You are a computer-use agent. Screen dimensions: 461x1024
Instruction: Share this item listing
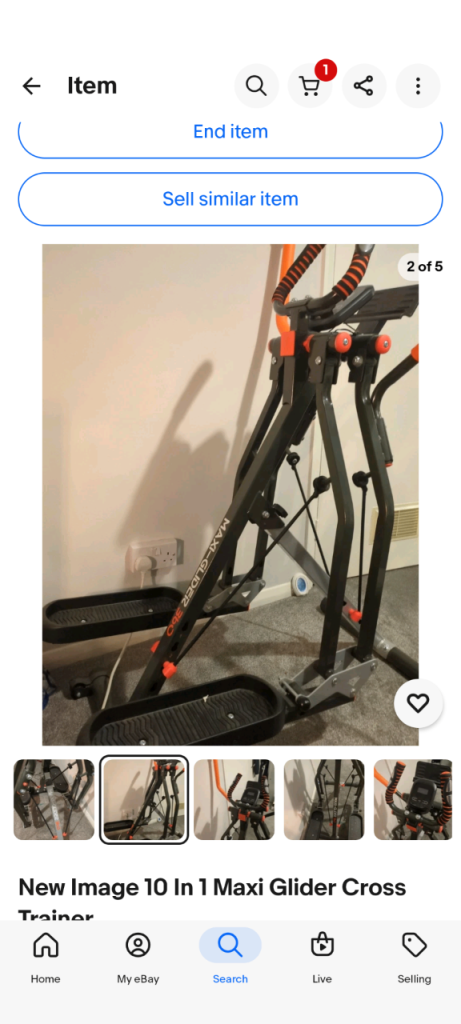(364, 86)
